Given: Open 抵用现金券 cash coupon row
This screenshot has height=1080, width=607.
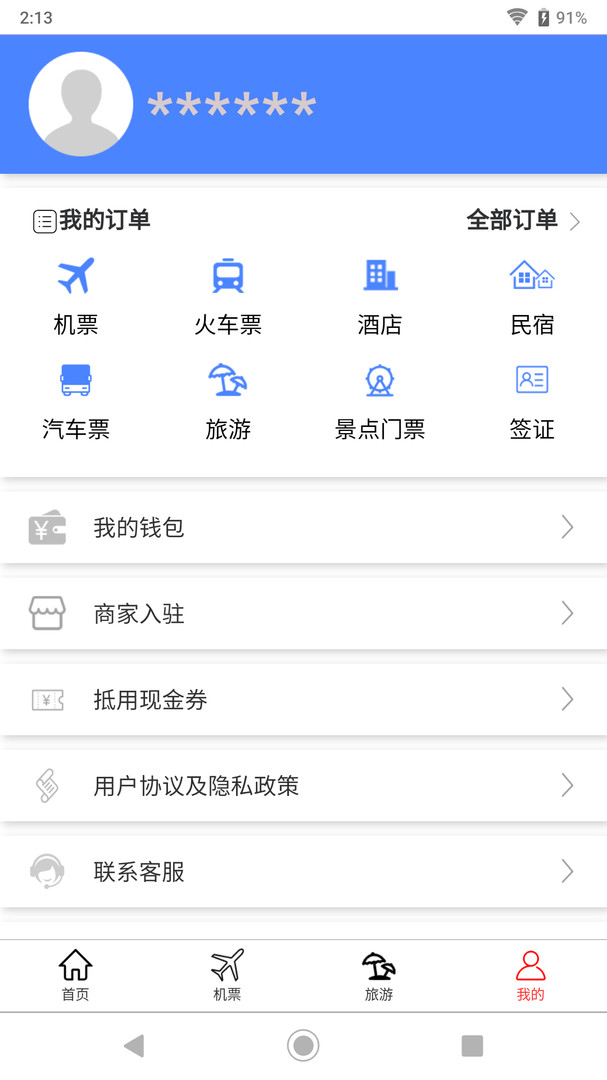Looking at the screenshot, I should [x=303, y=700].
